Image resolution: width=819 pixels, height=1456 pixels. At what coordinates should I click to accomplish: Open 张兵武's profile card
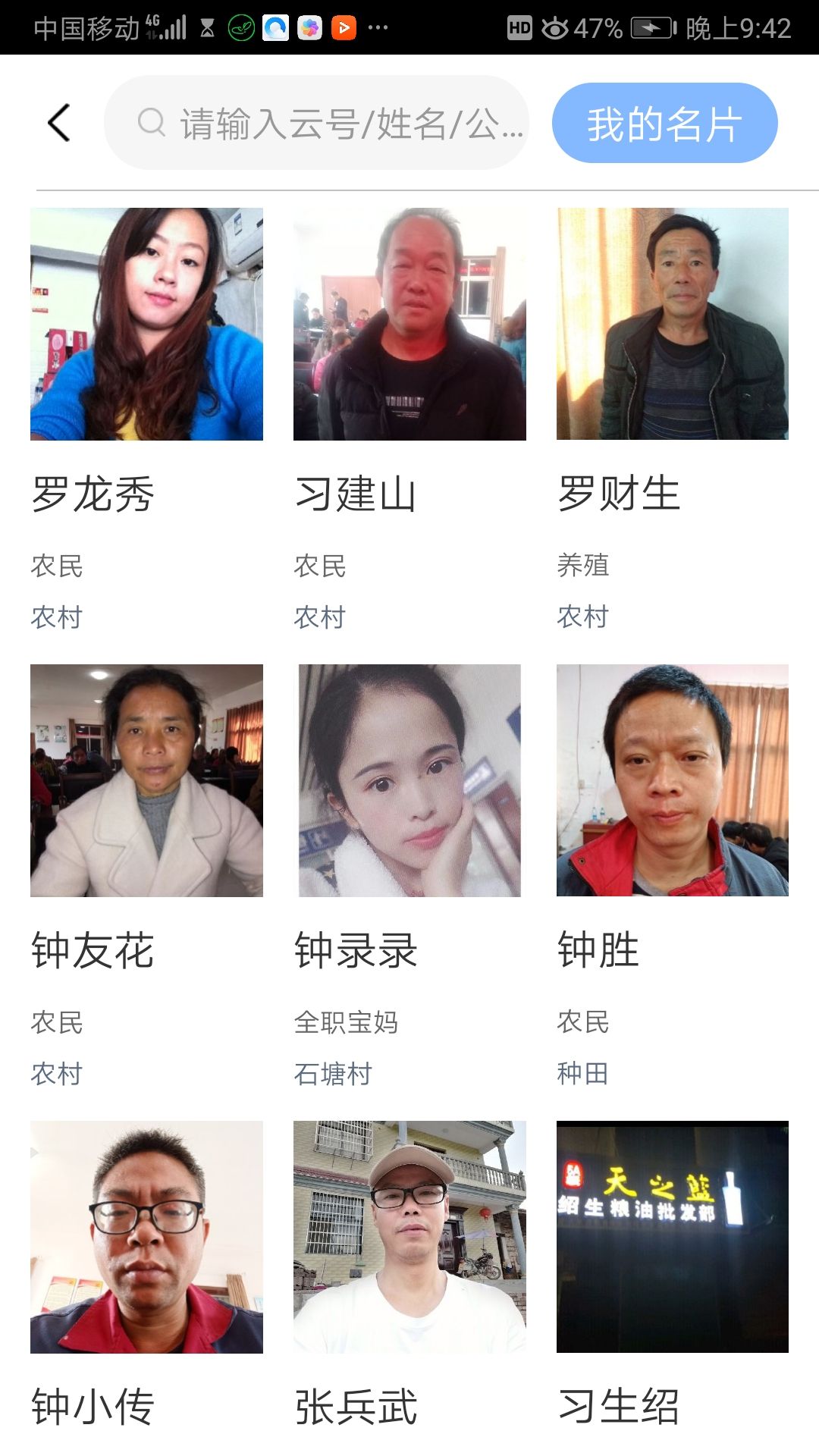(x=409, y=1238)
